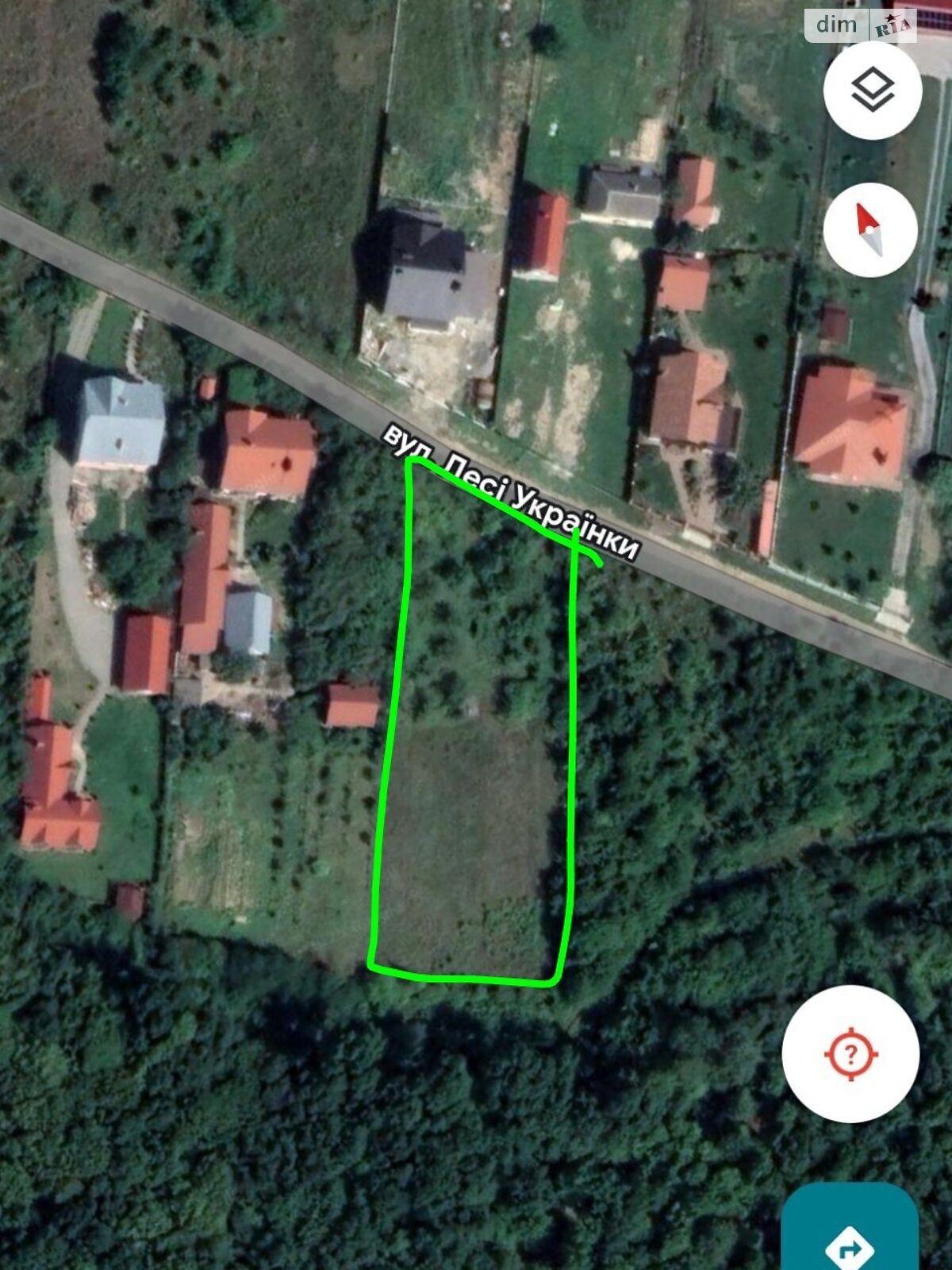Open directions with the blue arrow button

point(850,1240)
